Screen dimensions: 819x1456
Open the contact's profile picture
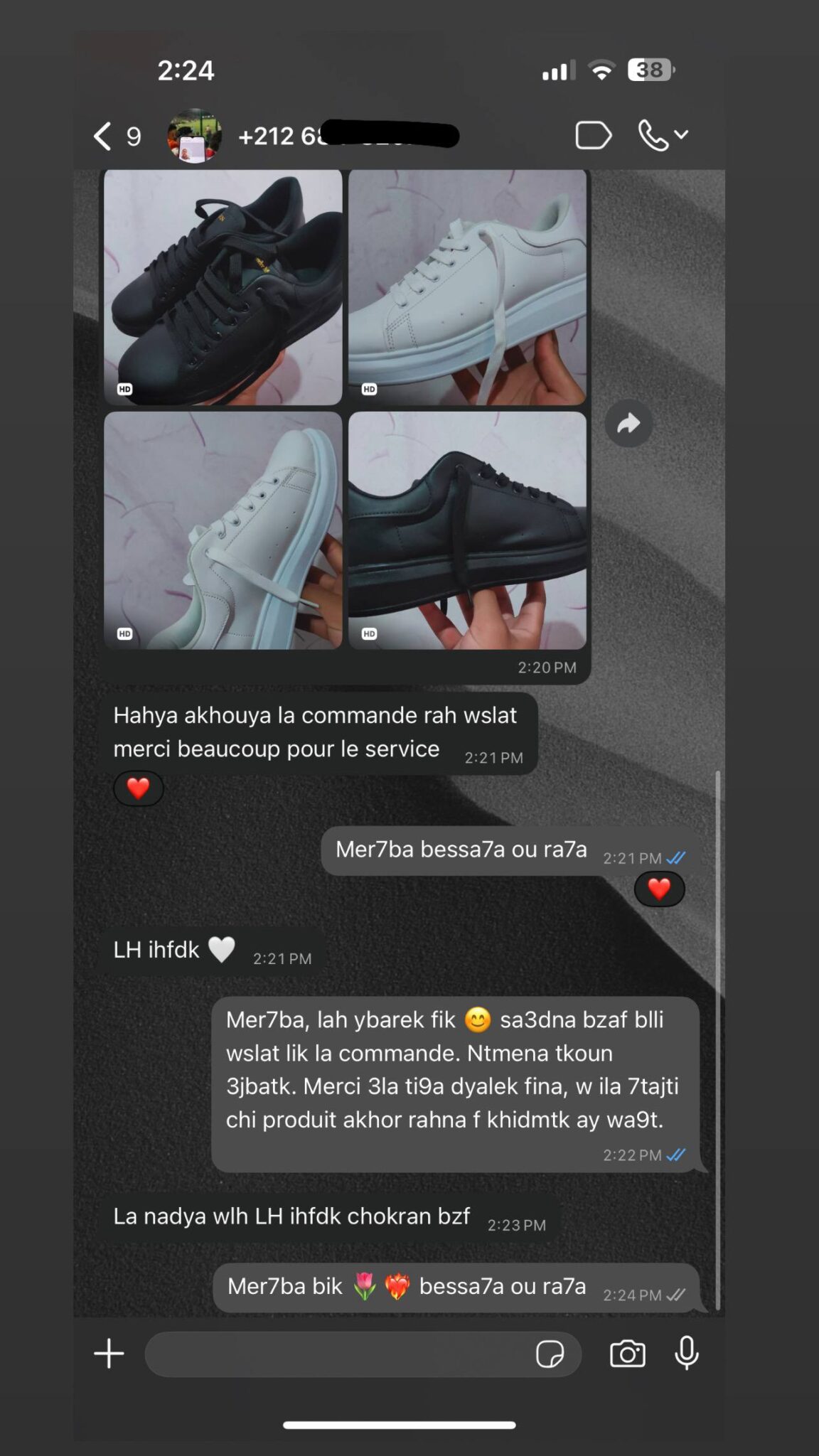coord(194,136)
